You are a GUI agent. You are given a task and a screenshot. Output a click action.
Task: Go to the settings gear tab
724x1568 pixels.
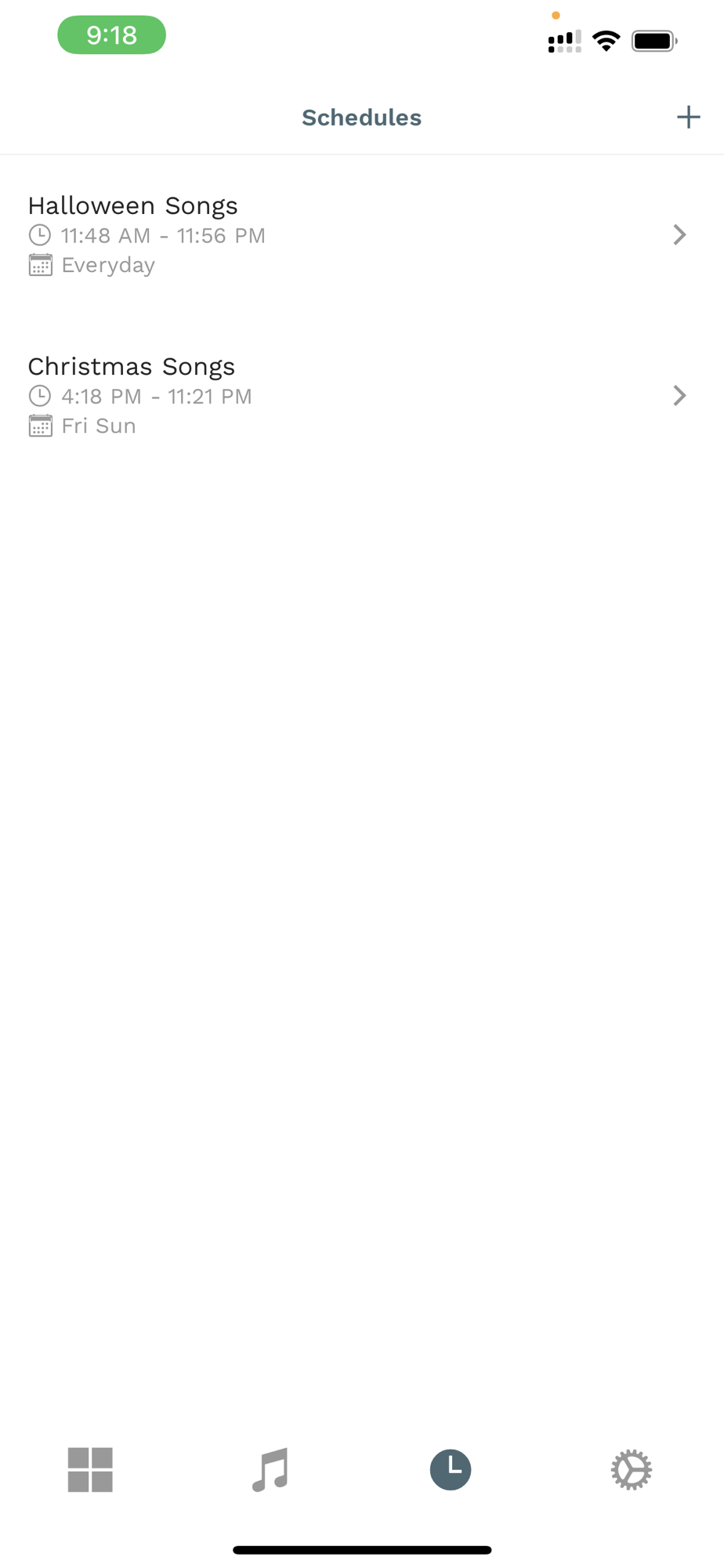tap(632, 1470)
